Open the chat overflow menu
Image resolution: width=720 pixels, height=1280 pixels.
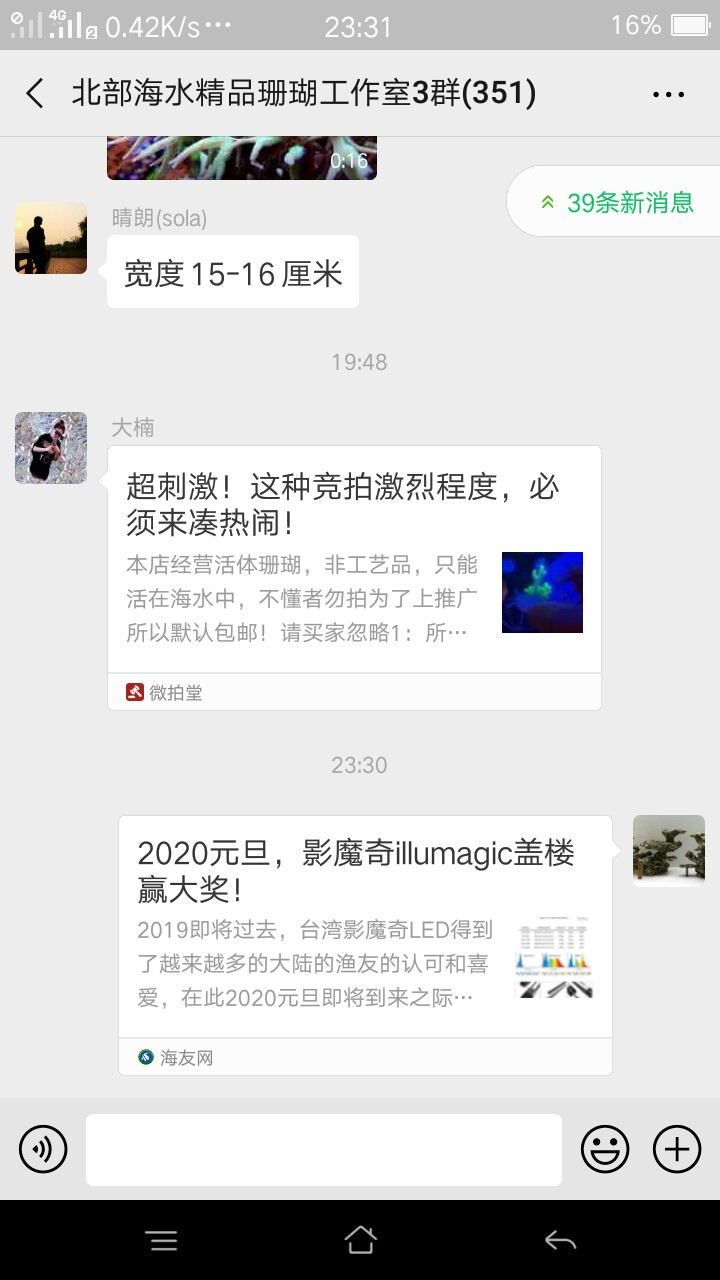(x=668, y=94)
